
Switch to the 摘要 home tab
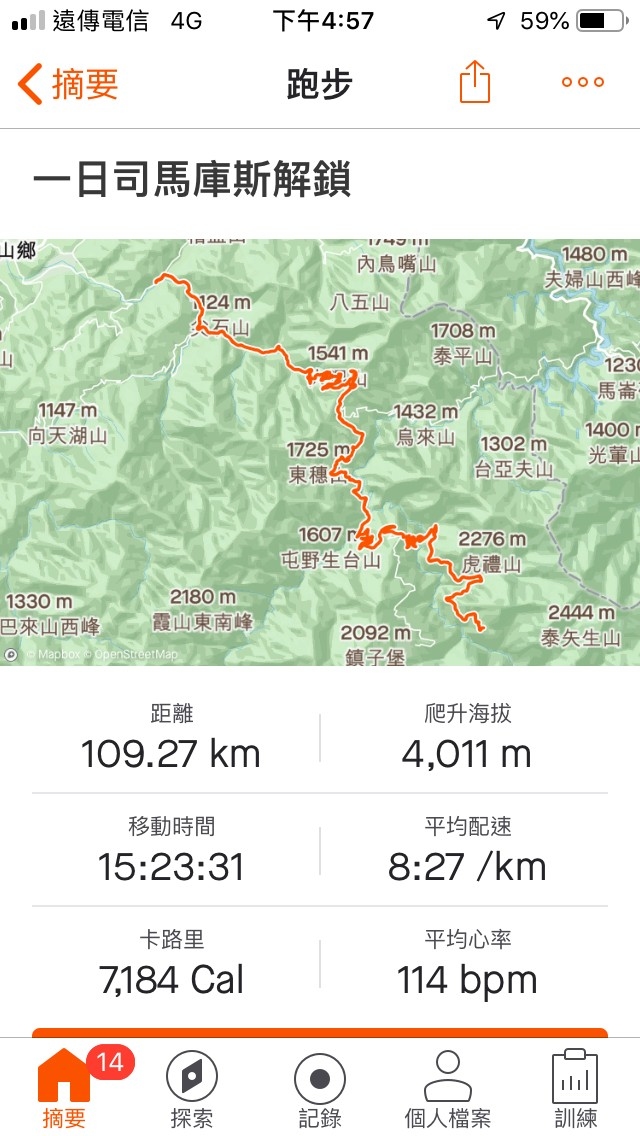(x=64, y=1090)
